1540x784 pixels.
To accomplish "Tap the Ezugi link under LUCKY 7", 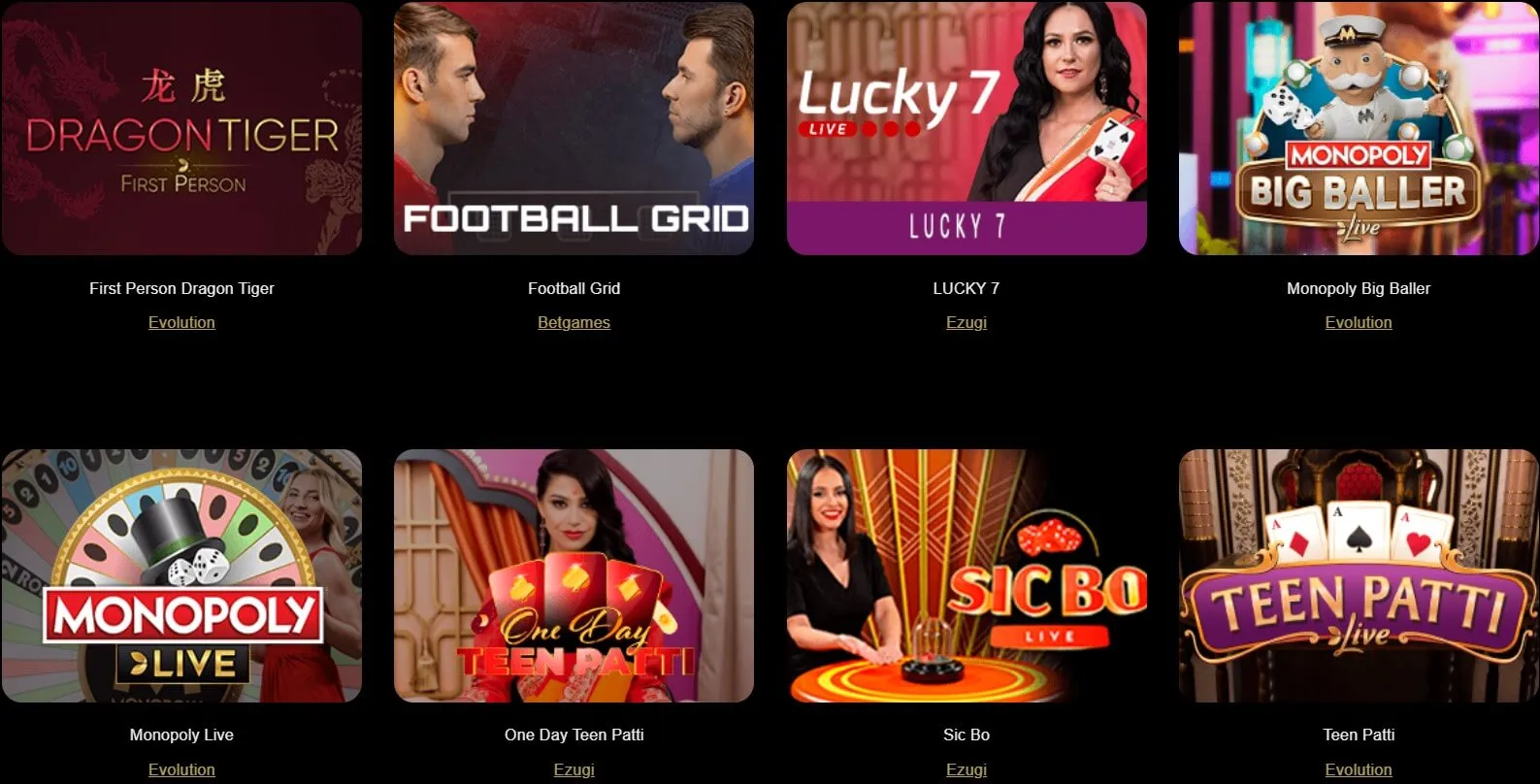I will pos(967,322).
